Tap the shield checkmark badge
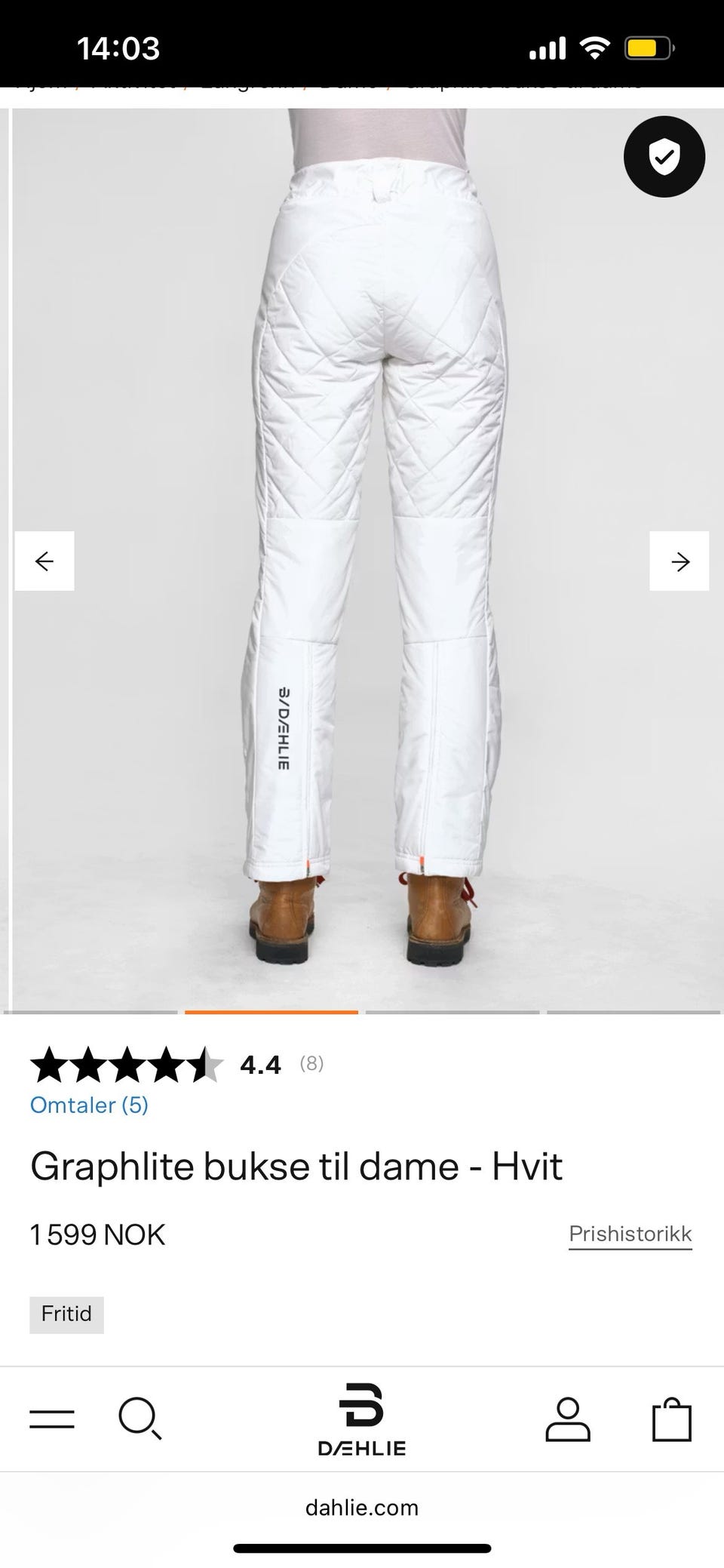The height and width of the screenshot is (1568, 724). tap(664, 157)
